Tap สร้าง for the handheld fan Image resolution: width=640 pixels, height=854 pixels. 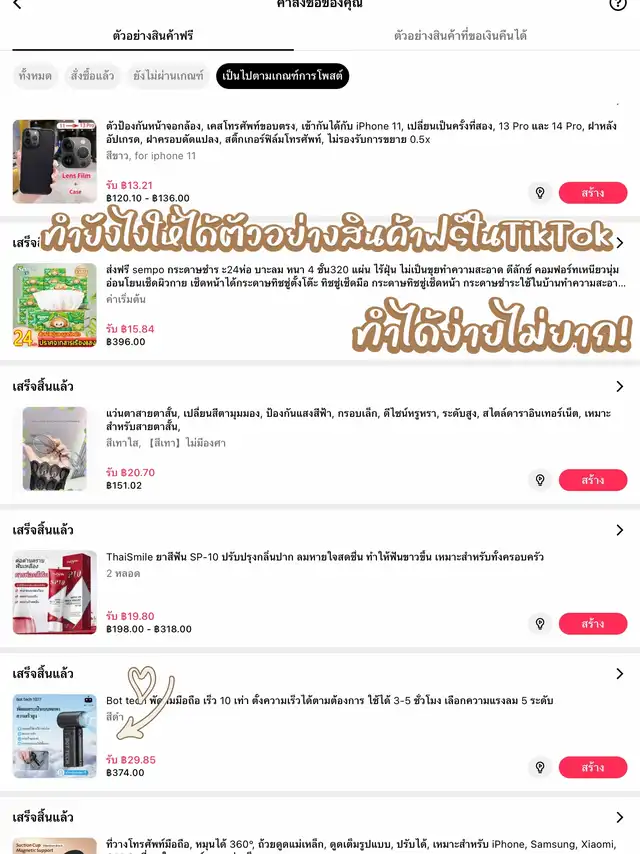tap(592, 768)
